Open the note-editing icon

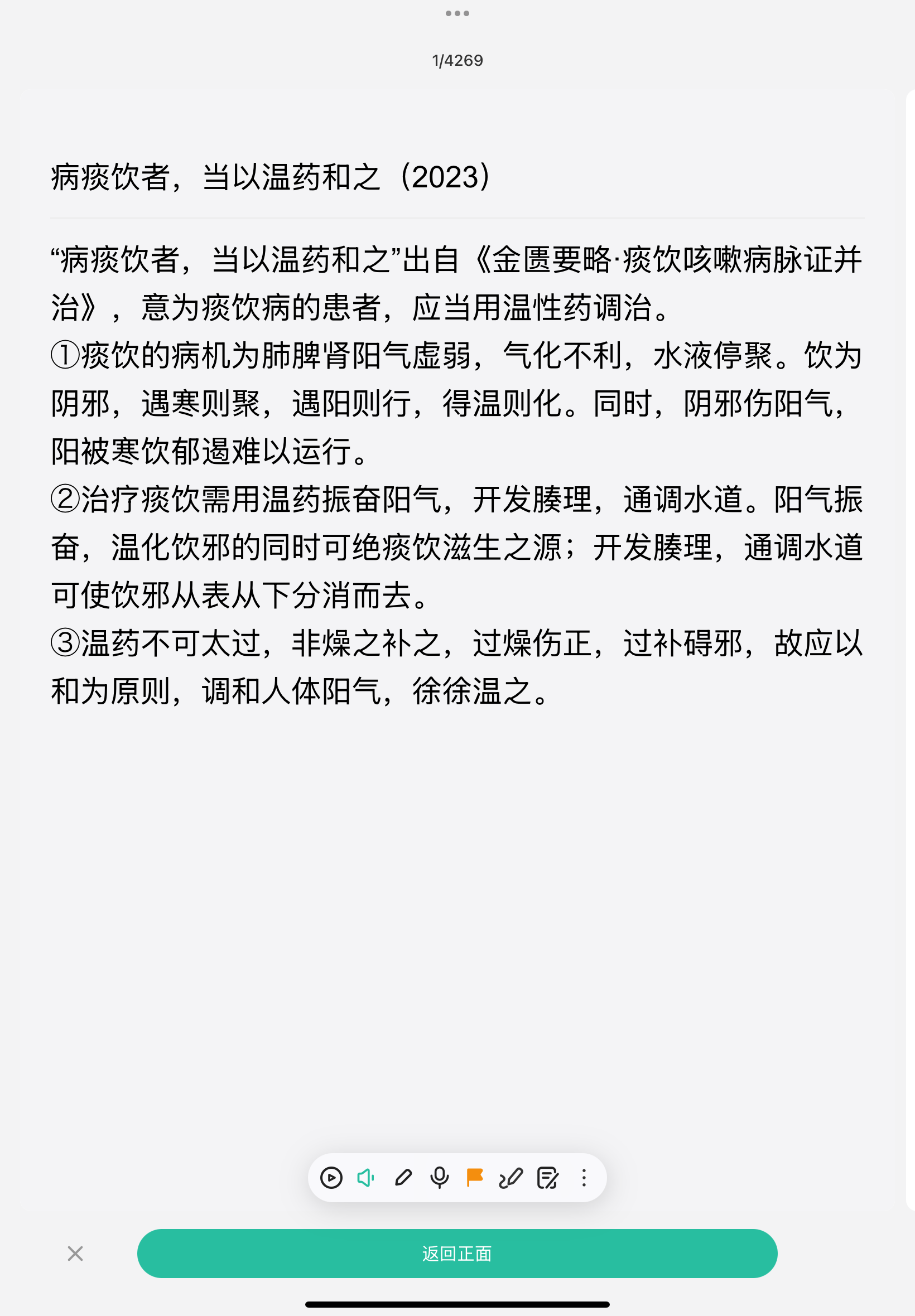(547, 1178)
